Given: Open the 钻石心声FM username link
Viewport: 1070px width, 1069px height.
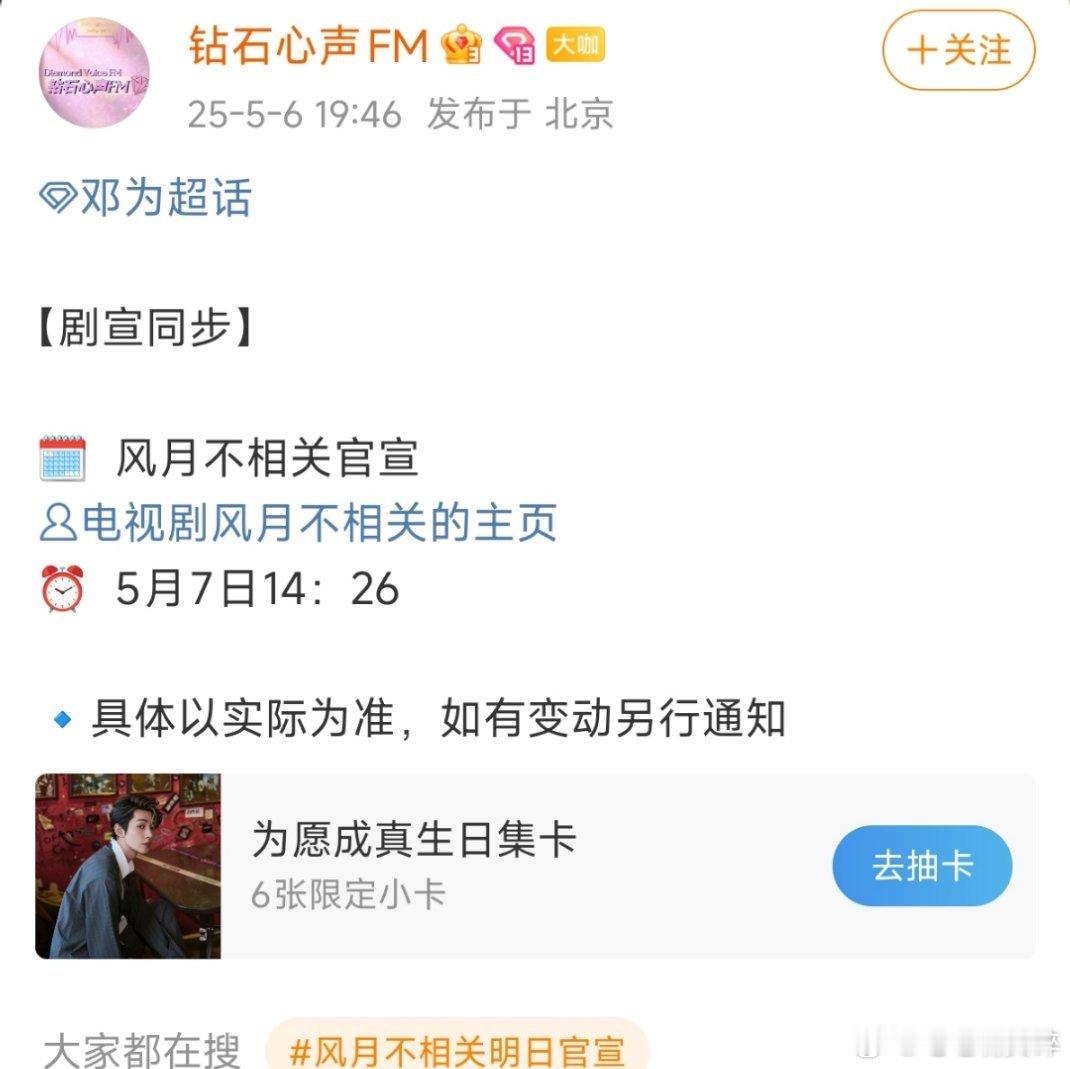Looking at the screenshot, I should click(x=308, y=46).
